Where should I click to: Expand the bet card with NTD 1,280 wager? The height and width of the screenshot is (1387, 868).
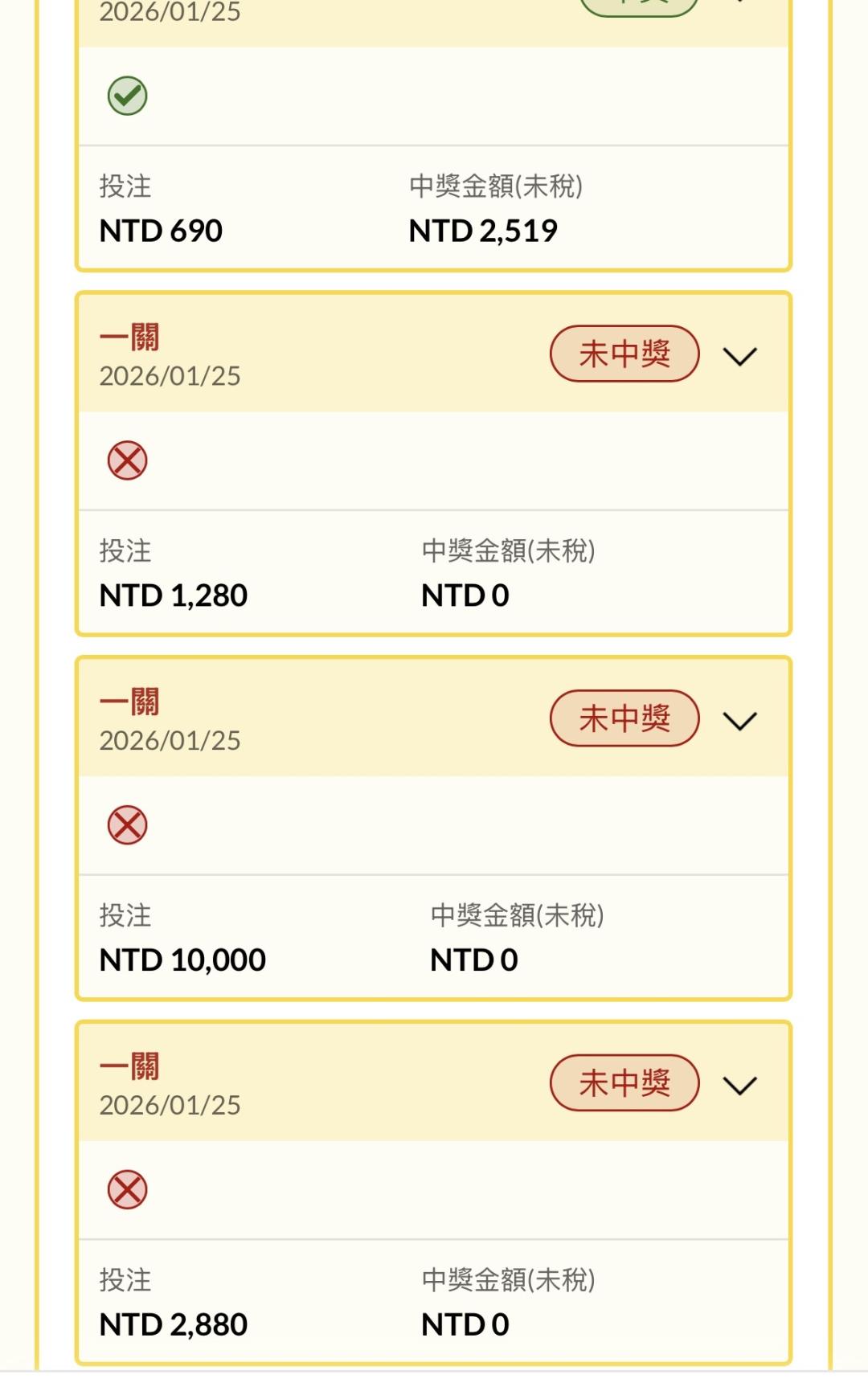(739, 356)
